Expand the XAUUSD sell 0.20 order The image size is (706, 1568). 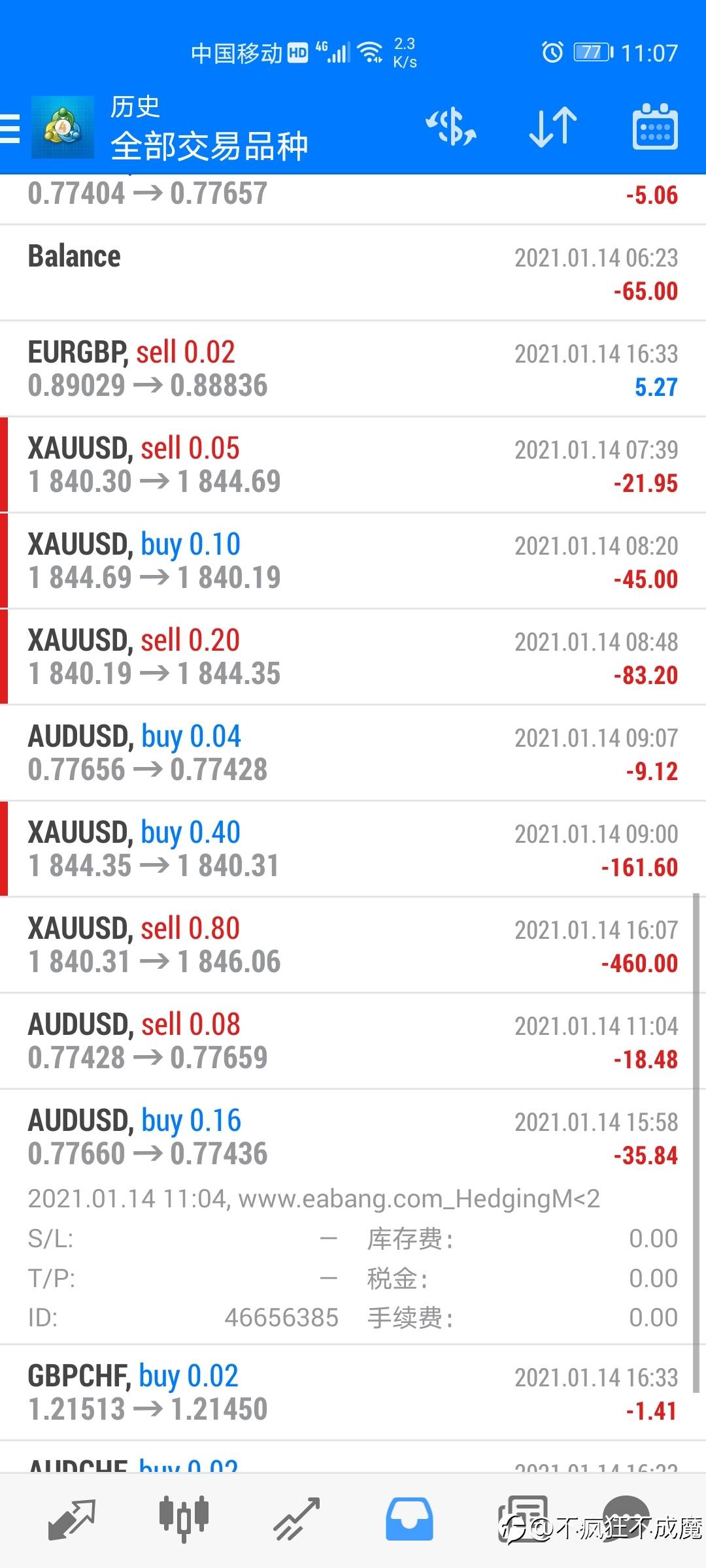(x=353, y=657)
